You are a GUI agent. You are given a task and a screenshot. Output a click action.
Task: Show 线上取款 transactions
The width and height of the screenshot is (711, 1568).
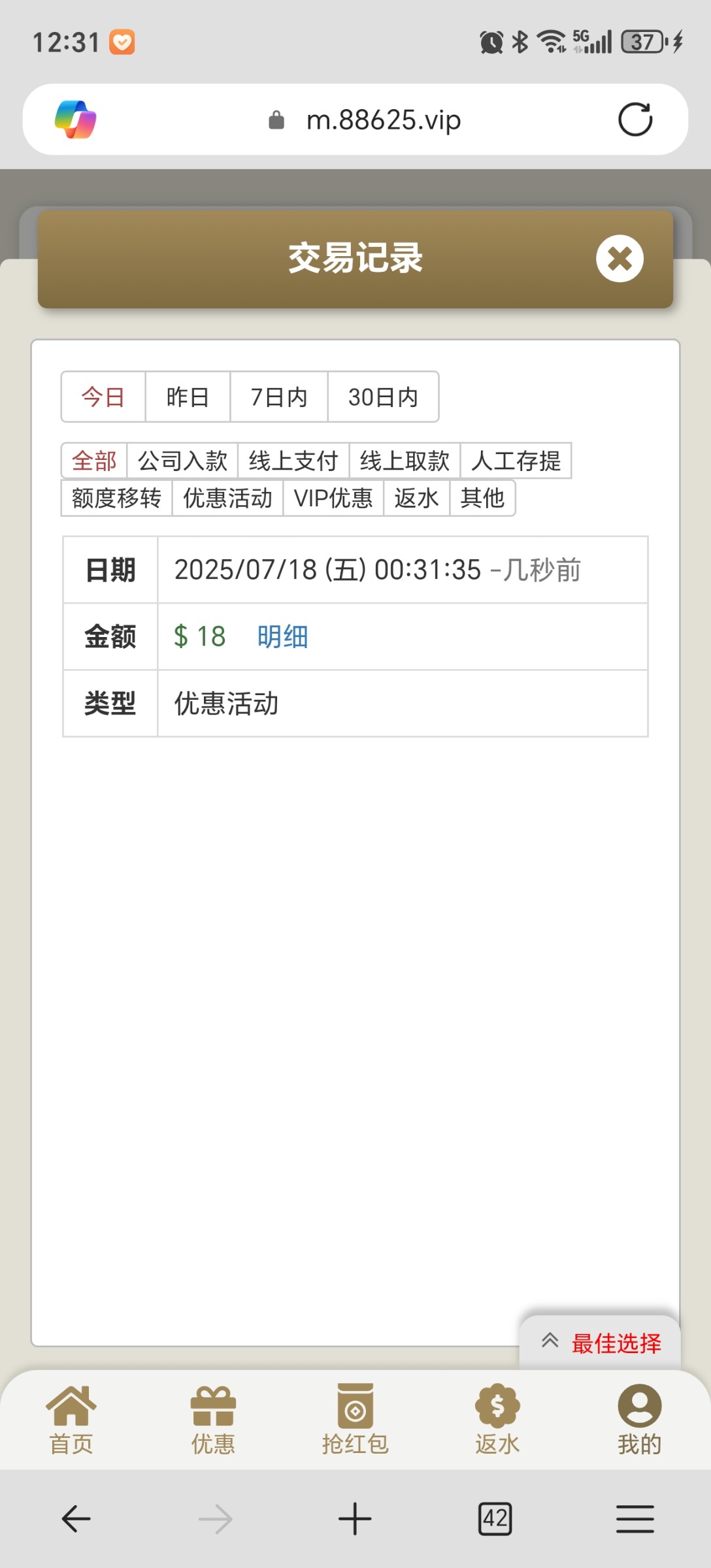point(404,461)
